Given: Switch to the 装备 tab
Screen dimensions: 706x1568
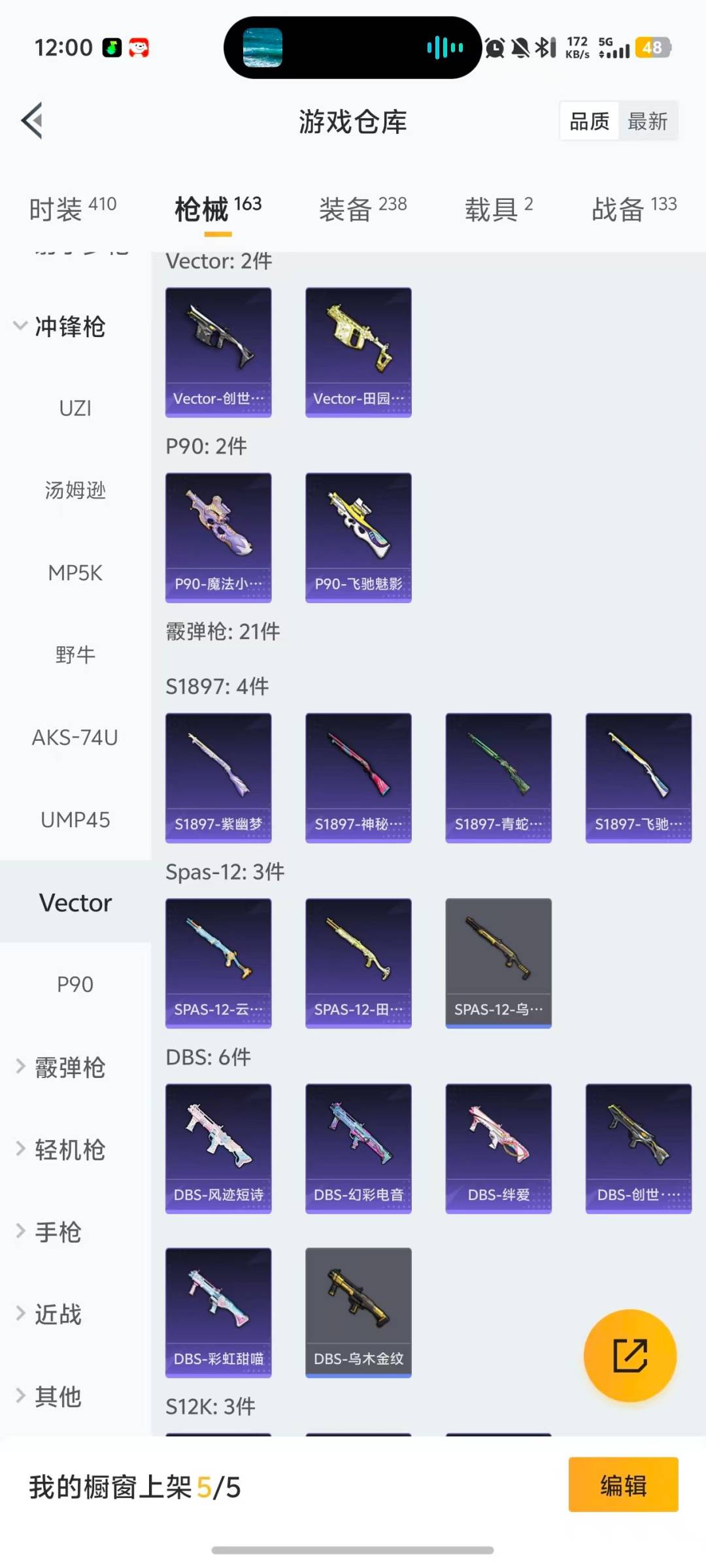Looking at the screenshot, I should pos(362,209).
